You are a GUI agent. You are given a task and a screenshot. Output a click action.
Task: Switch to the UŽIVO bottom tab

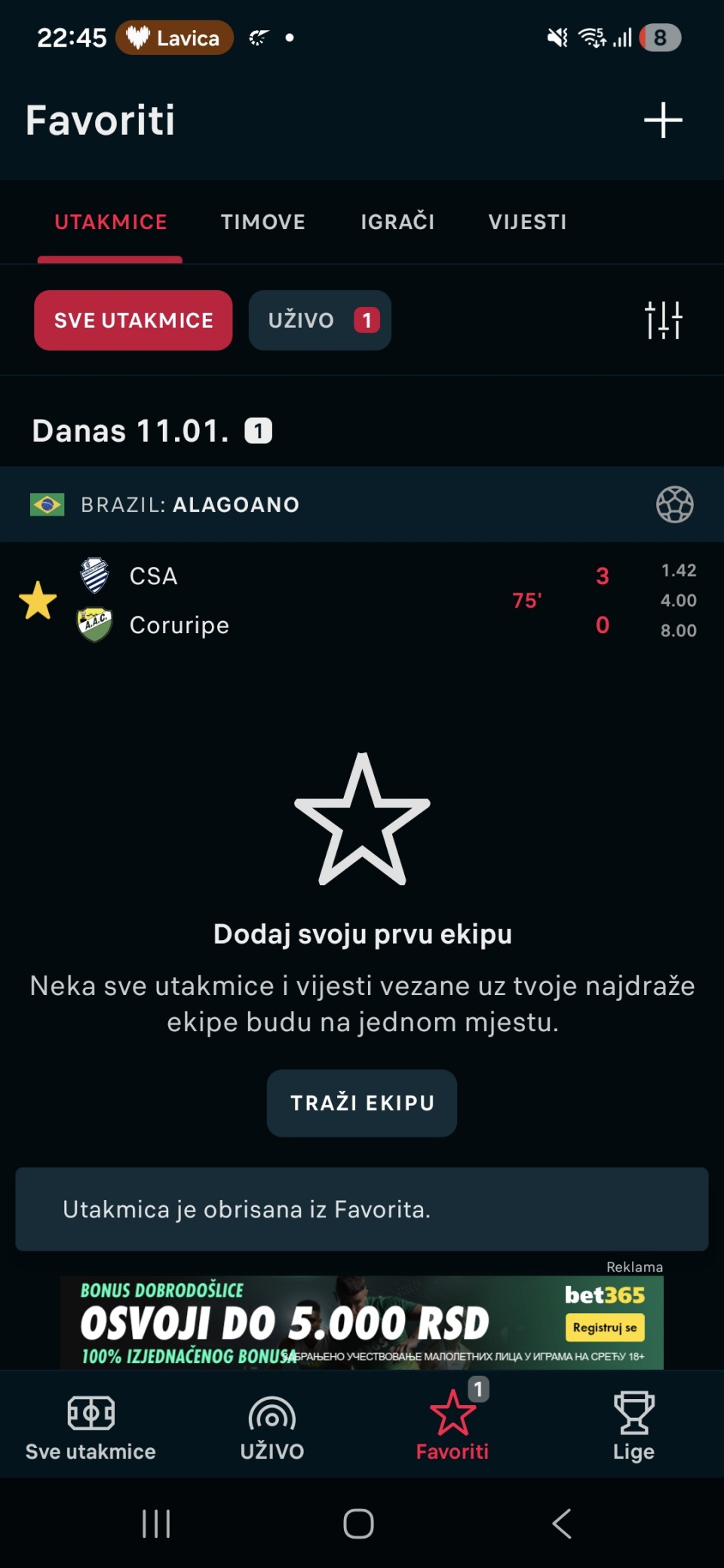point(271,1425)
